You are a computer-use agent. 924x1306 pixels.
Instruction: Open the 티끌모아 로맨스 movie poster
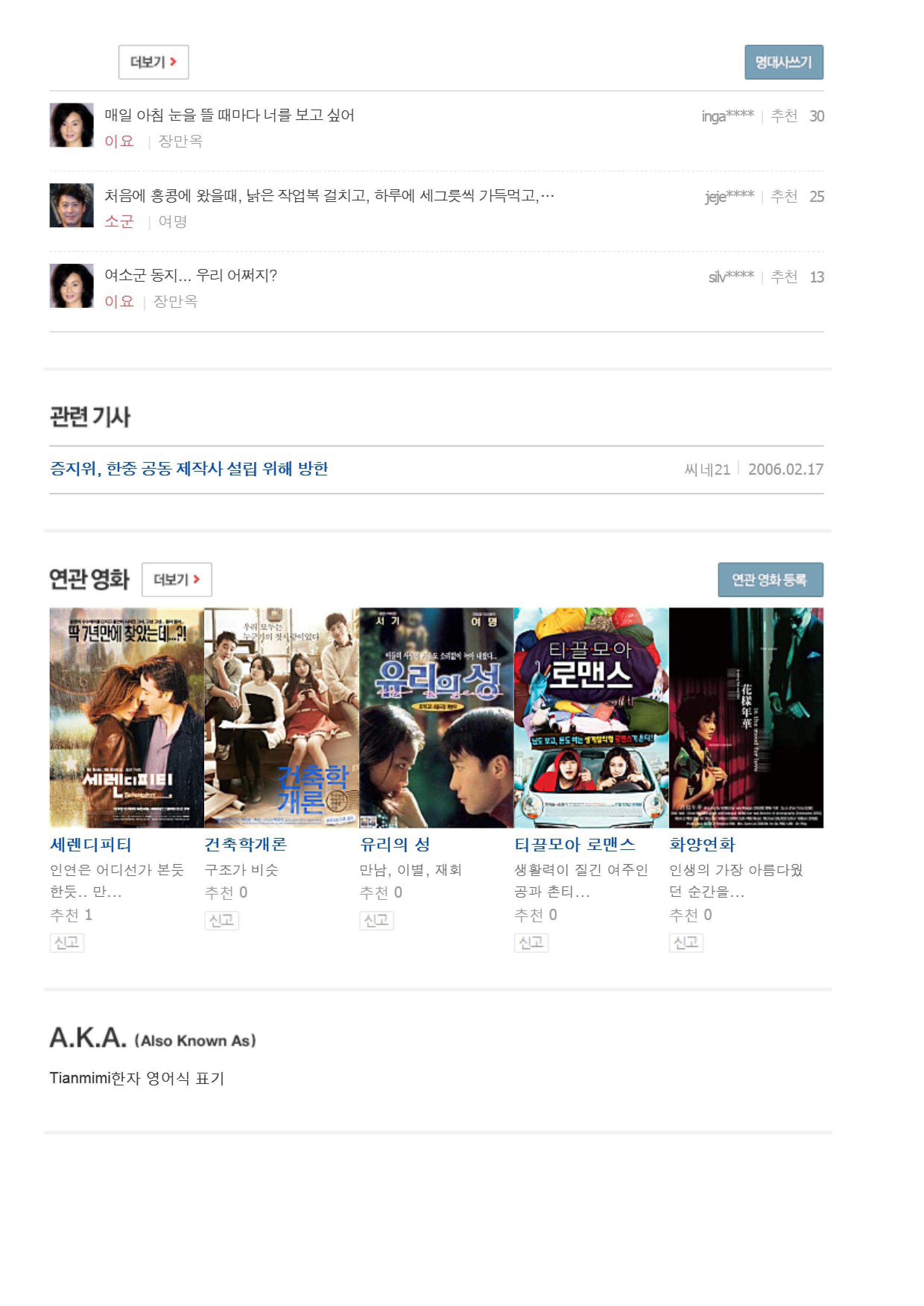[x=591, y=717]
